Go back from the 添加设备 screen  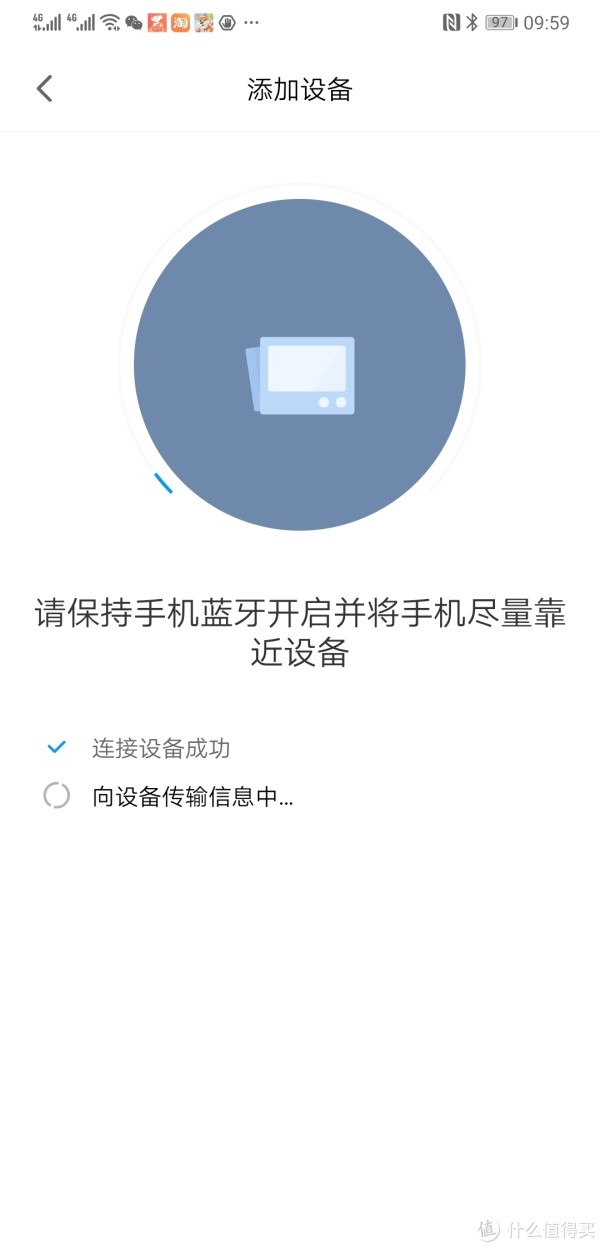(x=44, y=89)
